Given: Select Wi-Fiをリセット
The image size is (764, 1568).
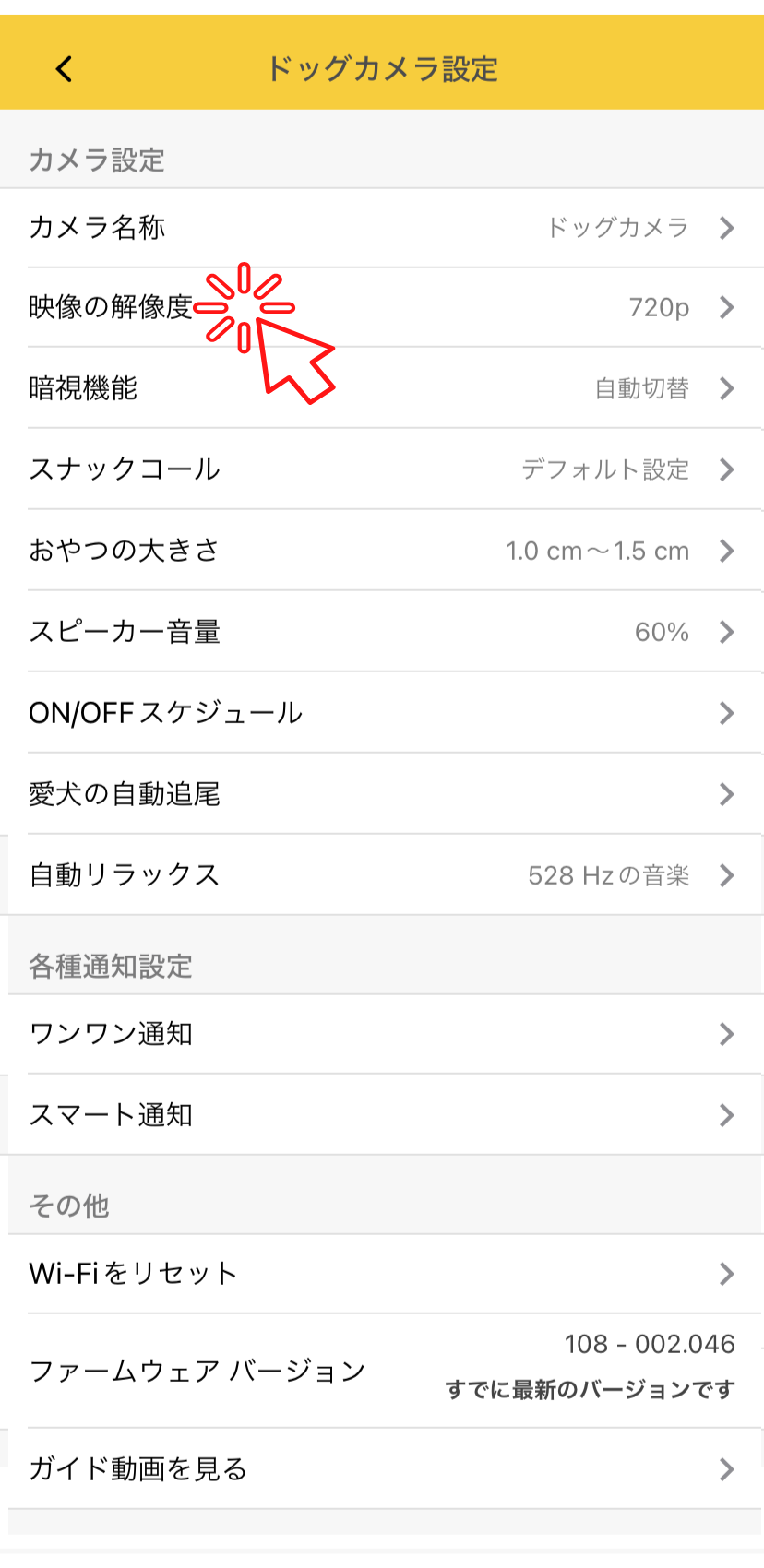Looking at the screenshot, I should (x=382, y=1274).
